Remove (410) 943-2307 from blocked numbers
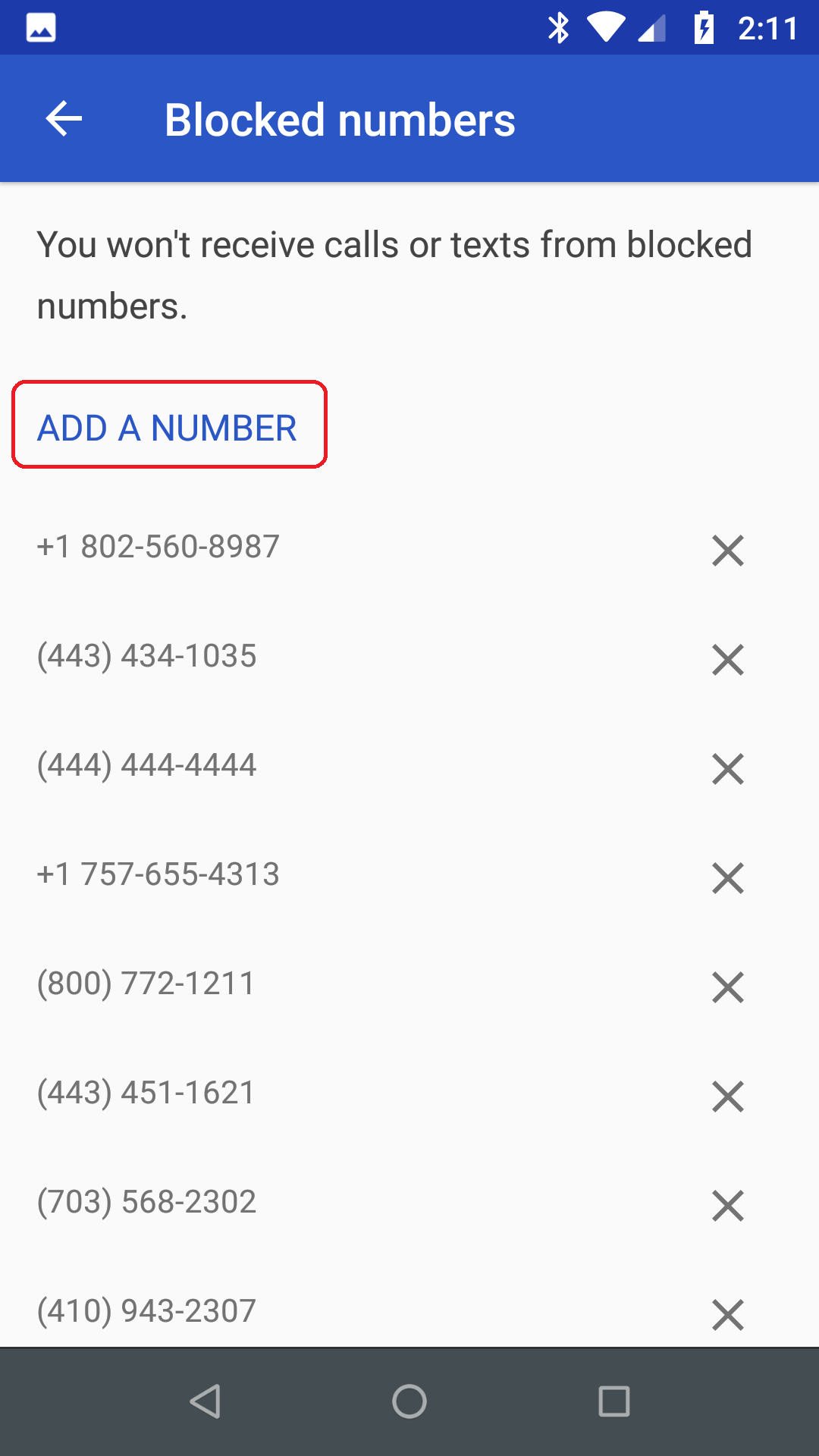Viewport: 819px width, 1456px height. pyautogui.click(x=728, y=1314)
